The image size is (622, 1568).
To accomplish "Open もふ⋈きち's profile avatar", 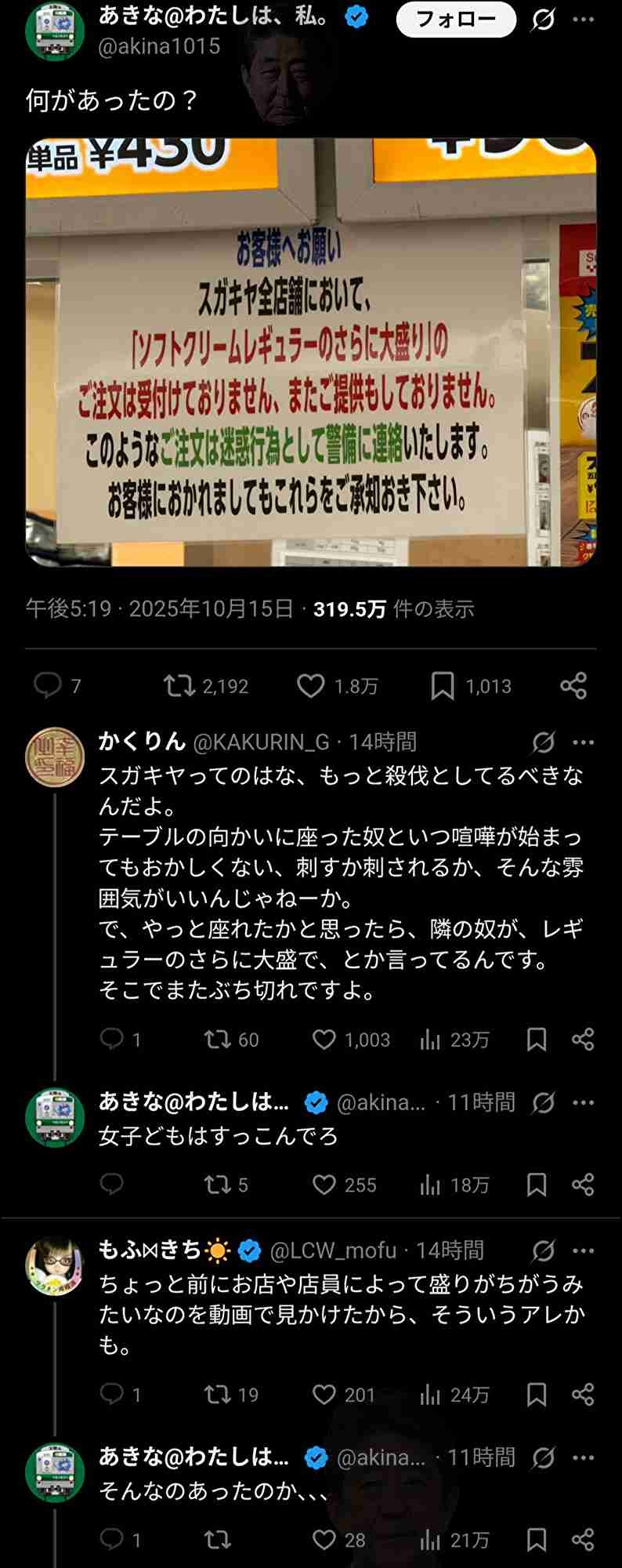I will tap(55, 1266).
